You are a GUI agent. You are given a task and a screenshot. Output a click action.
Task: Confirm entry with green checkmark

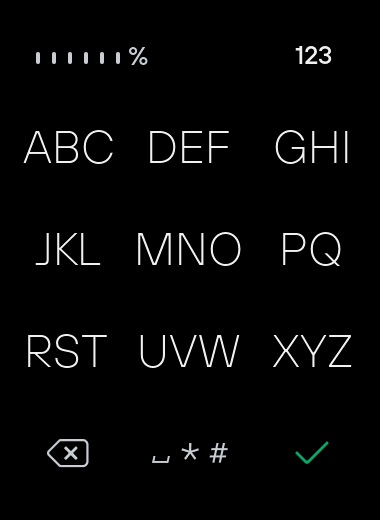click(312, 452)
